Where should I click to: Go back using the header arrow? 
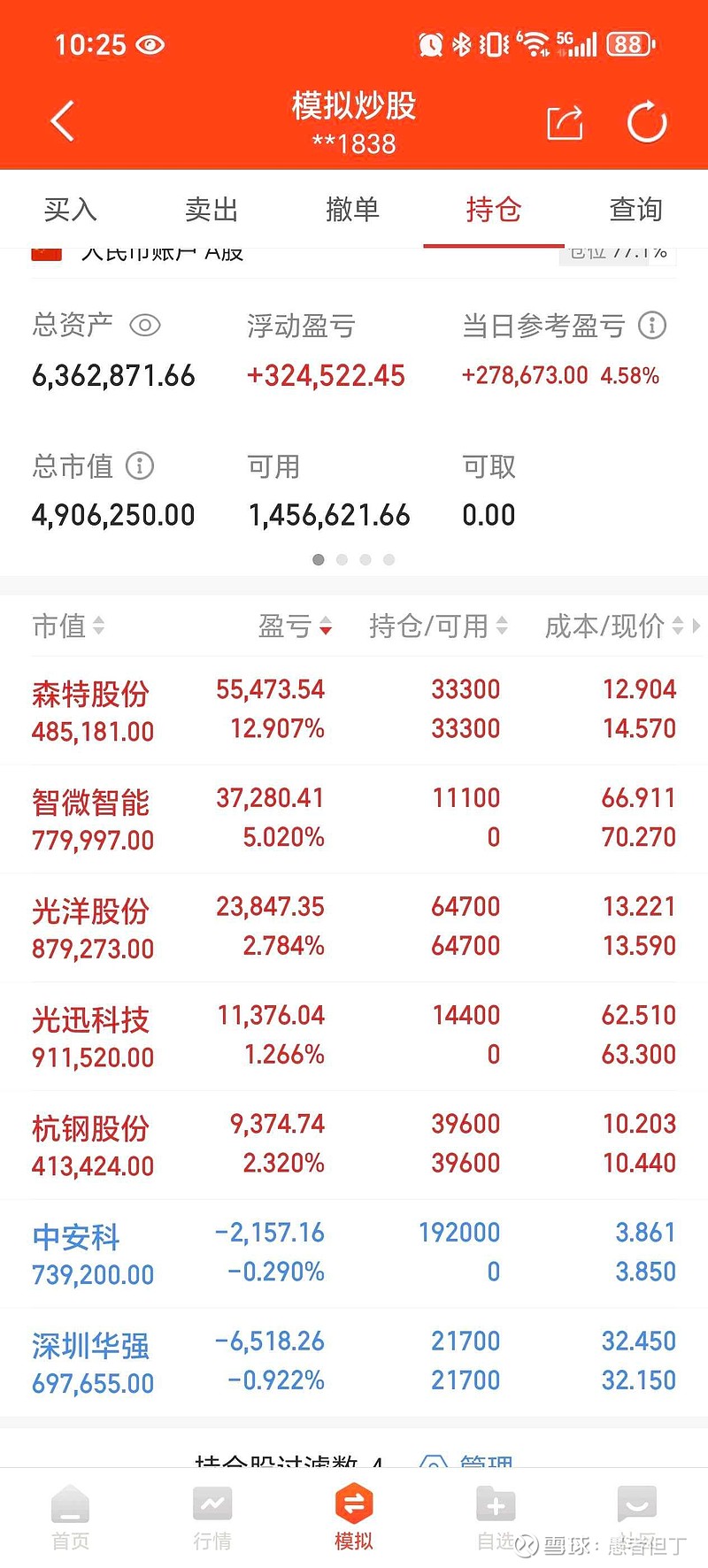point(63,121)
